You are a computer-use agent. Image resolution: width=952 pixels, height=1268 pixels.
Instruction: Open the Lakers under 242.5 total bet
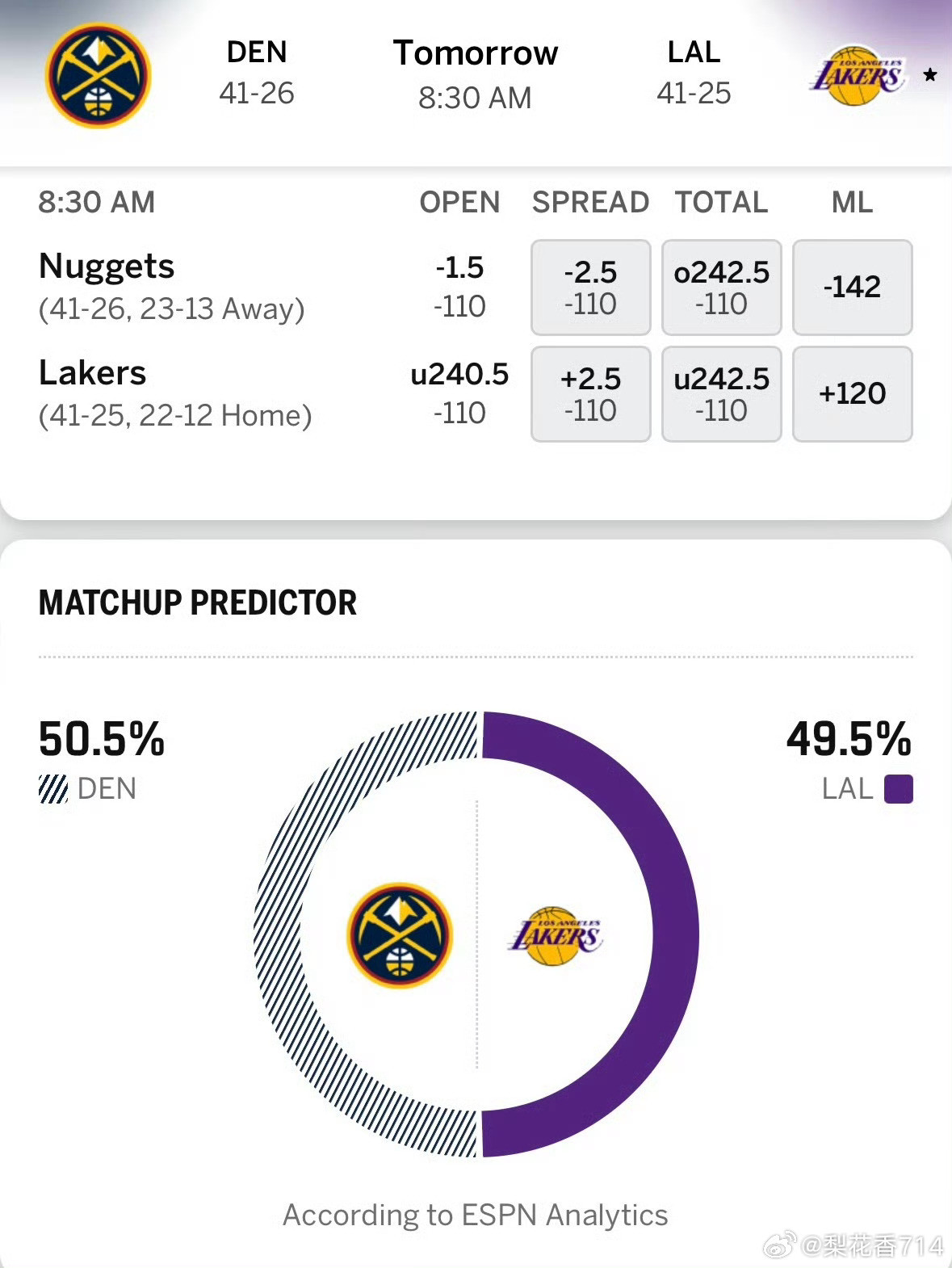pyautogui.click(x=721, y=393)
